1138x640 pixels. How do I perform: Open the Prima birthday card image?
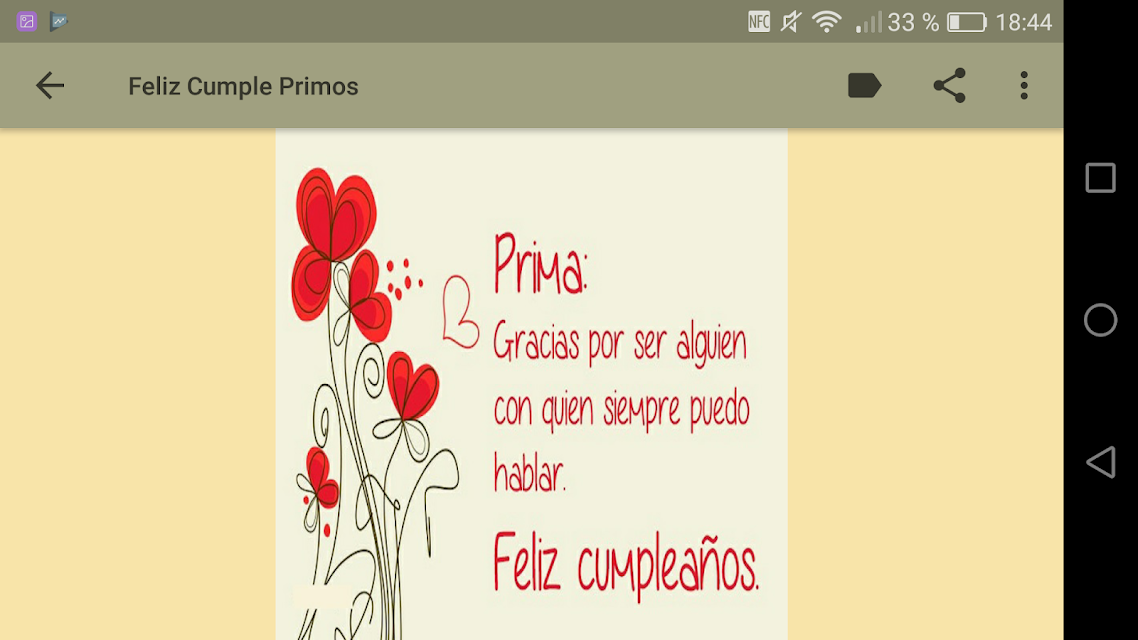tap(531, 385)
